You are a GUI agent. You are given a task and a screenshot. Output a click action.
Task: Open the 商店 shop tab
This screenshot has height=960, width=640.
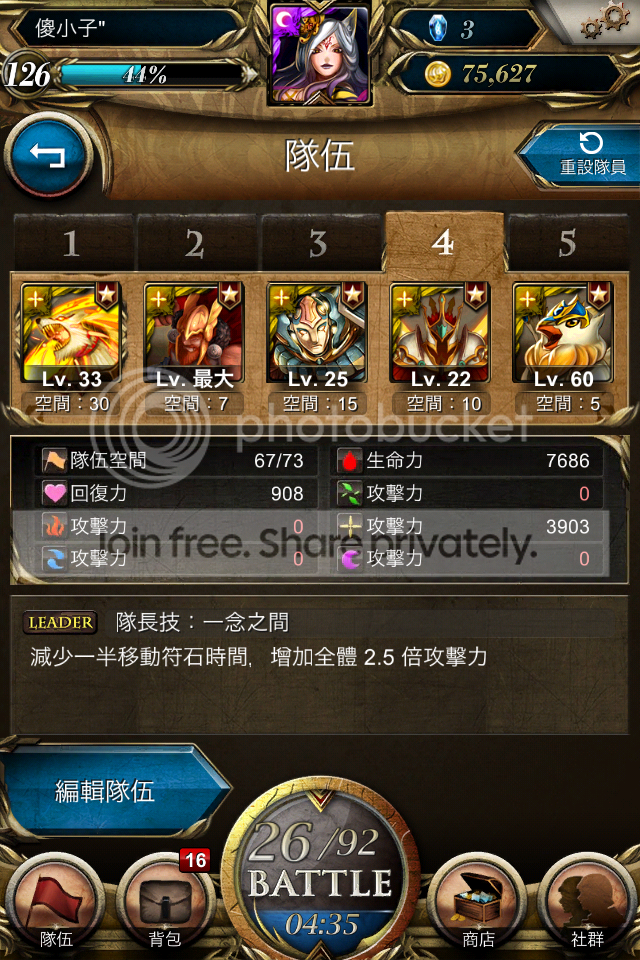click(477, 900)
